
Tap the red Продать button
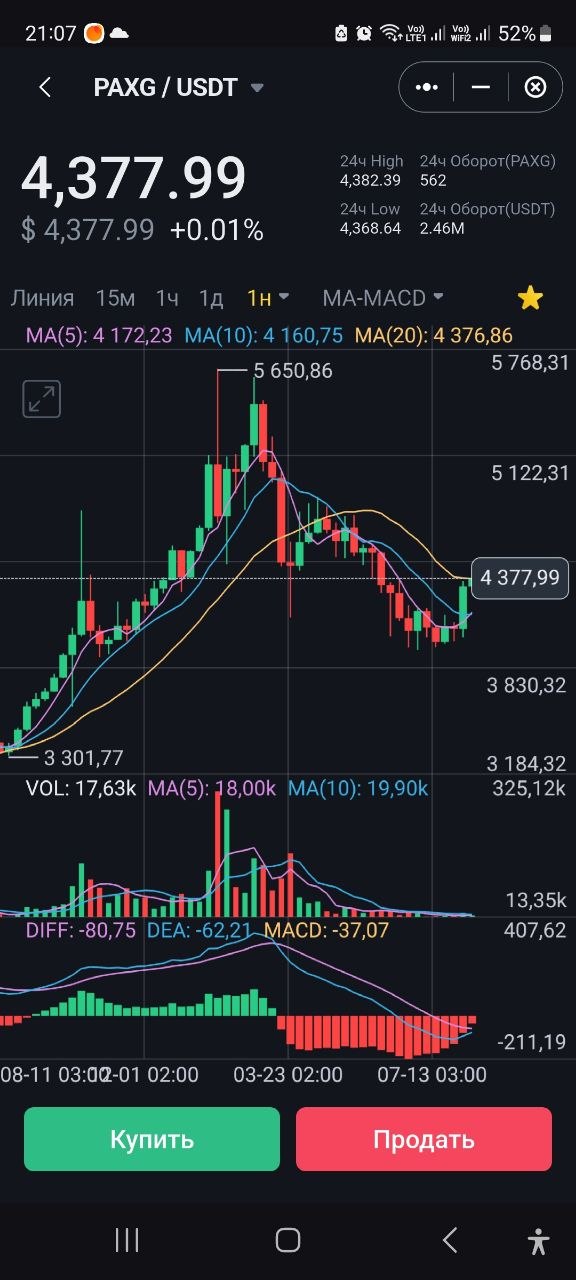pyautogui.click(x=424, y=1139)
